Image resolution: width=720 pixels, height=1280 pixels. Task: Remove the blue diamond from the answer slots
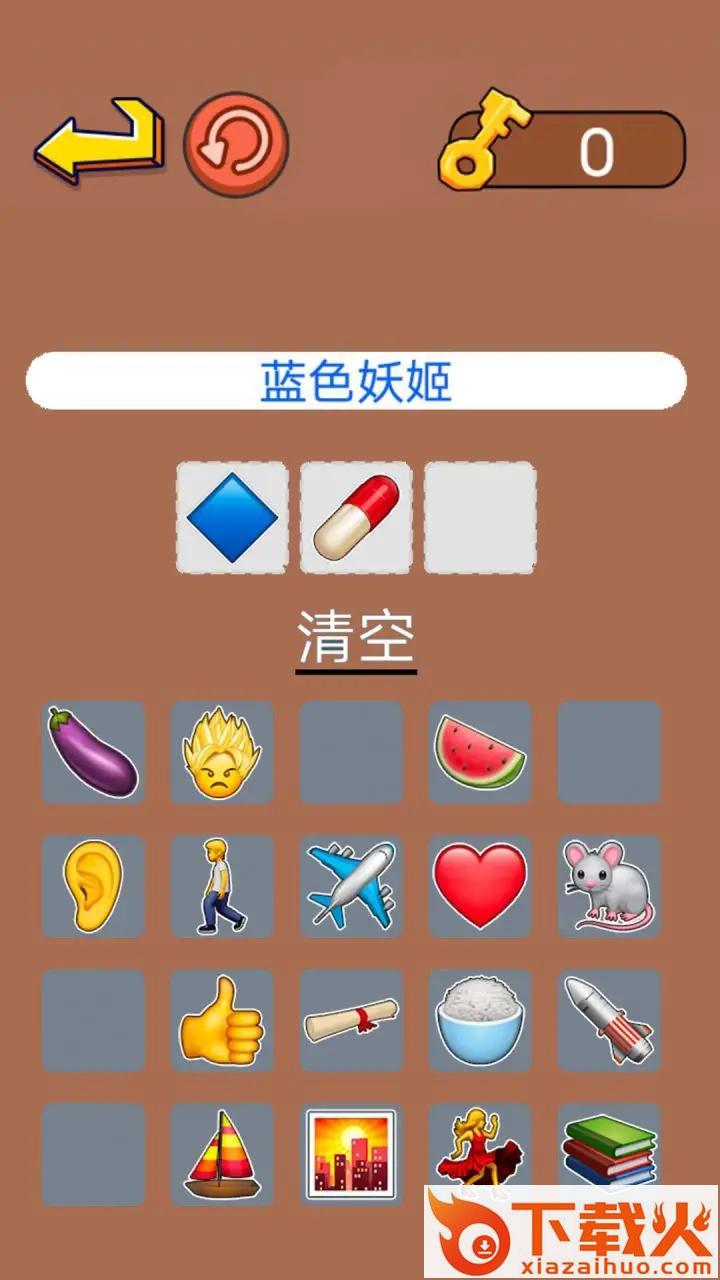pyautogui.click(x=232, y=518)
